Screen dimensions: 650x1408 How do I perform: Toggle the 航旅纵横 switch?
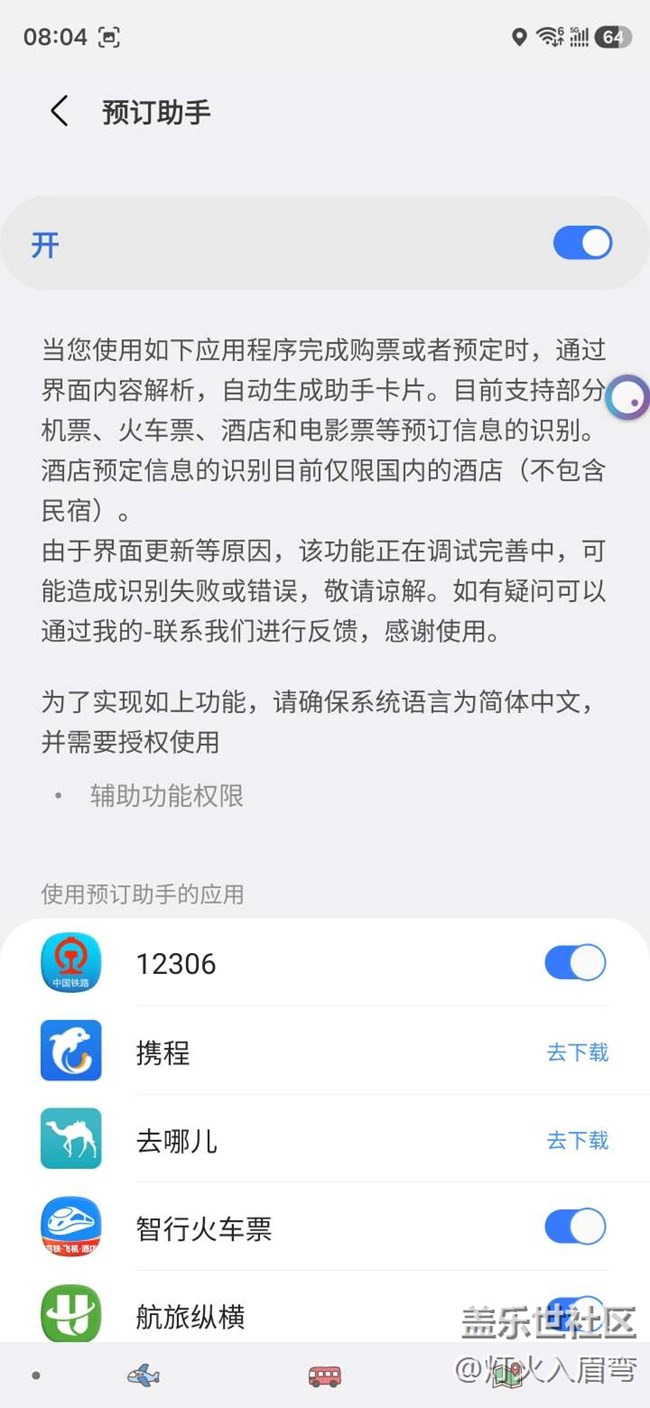coord(575,1308)
